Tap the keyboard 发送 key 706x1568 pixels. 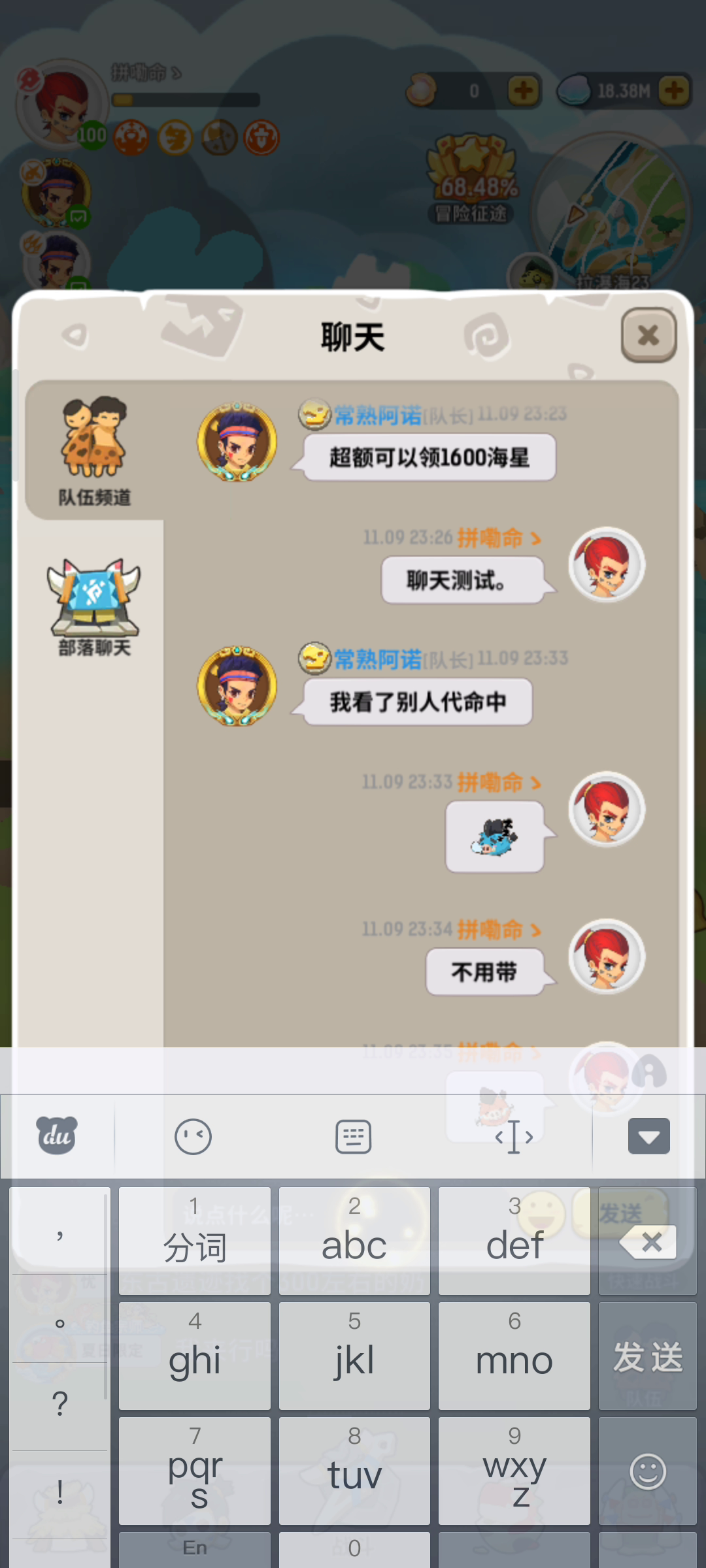(x=648, y=1356)
